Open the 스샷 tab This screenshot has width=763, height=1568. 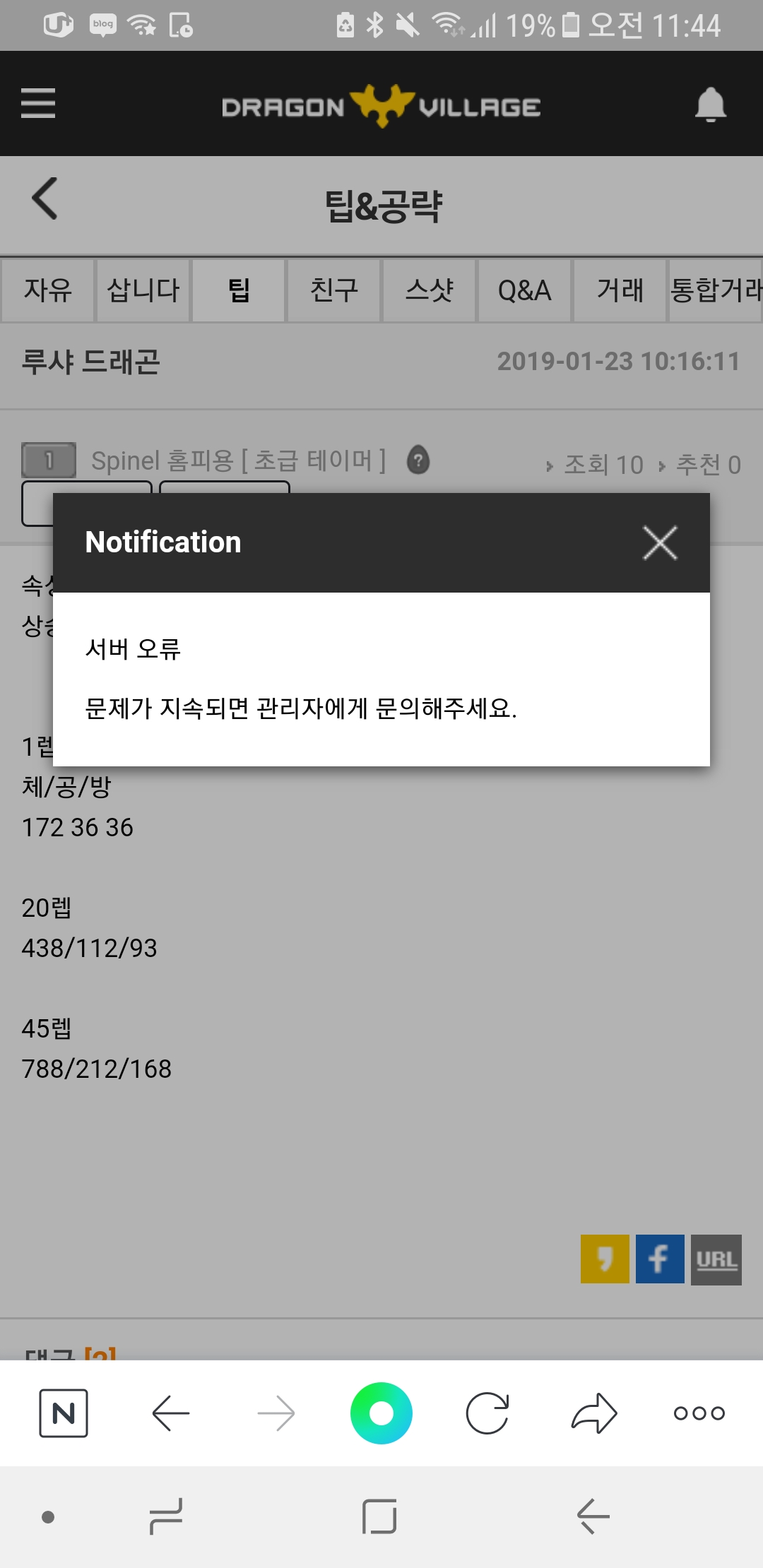430,290
